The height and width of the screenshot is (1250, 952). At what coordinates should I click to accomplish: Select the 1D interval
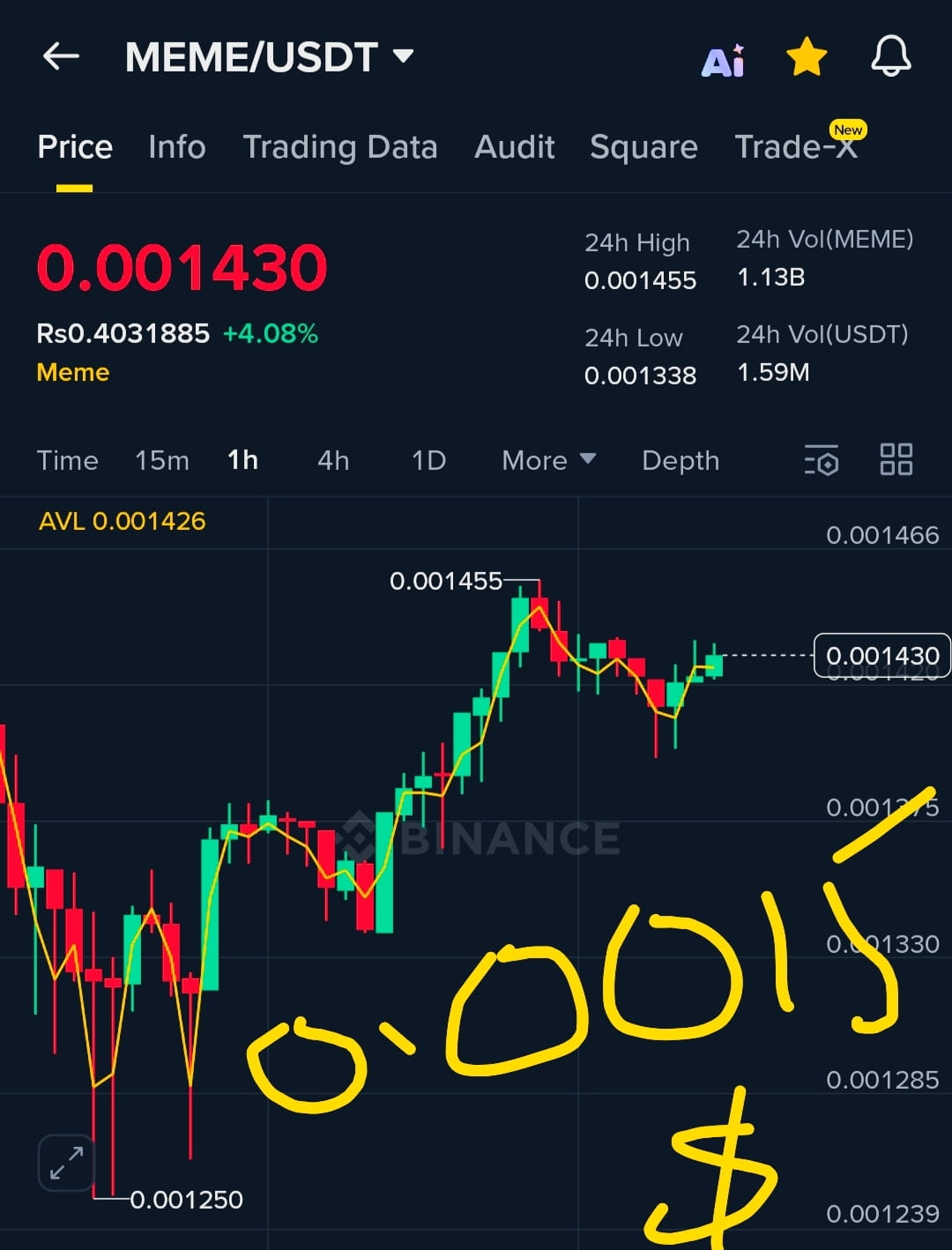click(428, 460)
